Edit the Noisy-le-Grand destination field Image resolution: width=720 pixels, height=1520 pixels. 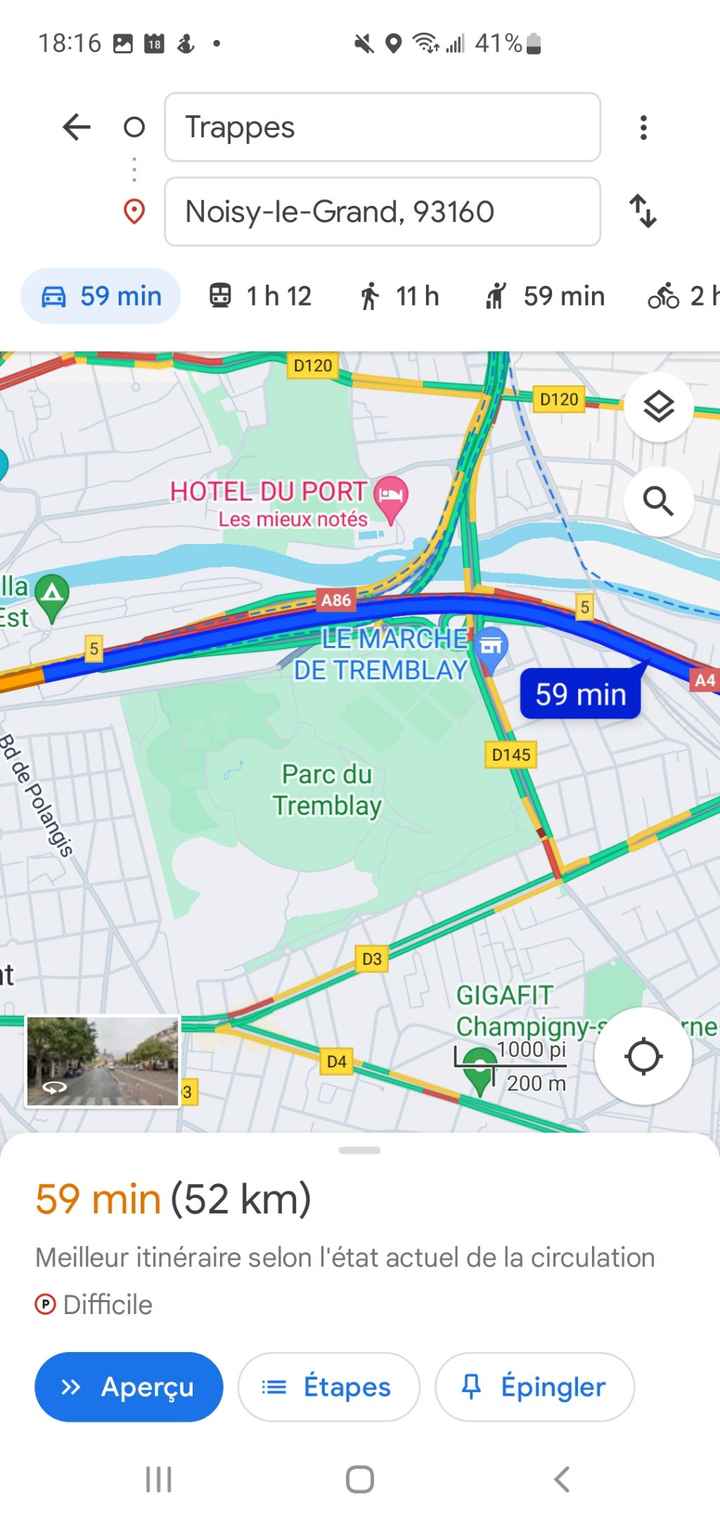tap(382, 212)
